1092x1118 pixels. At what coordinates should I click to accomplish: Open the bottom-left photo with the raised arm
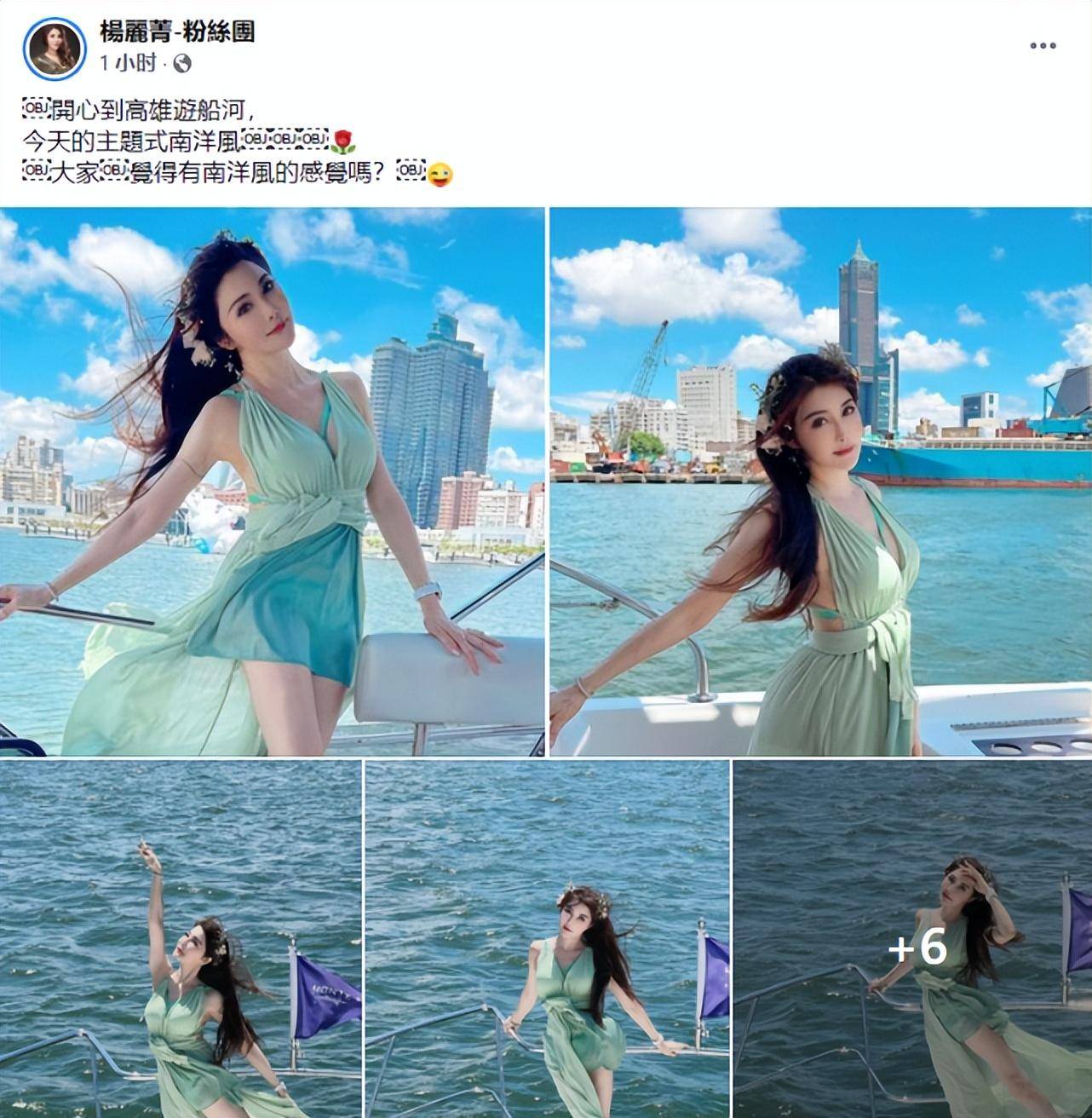(181, 939)
